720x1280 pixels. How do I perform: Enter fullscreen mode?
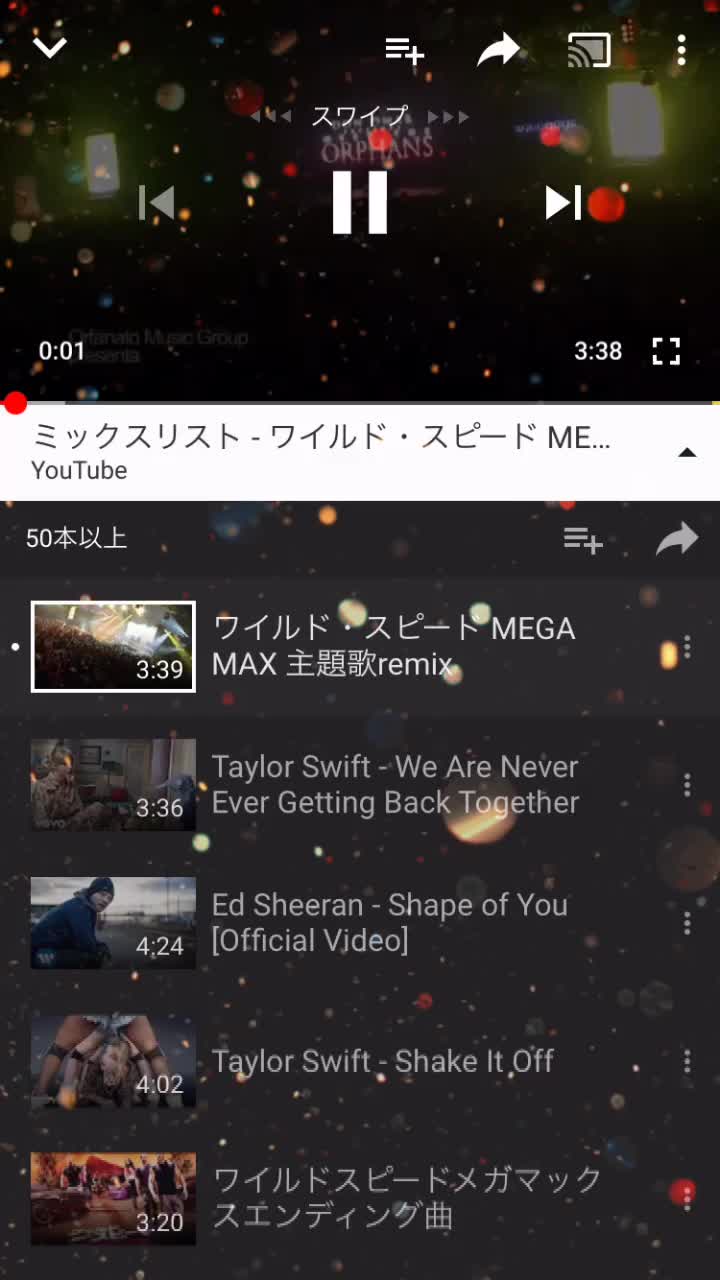point(666,351)
